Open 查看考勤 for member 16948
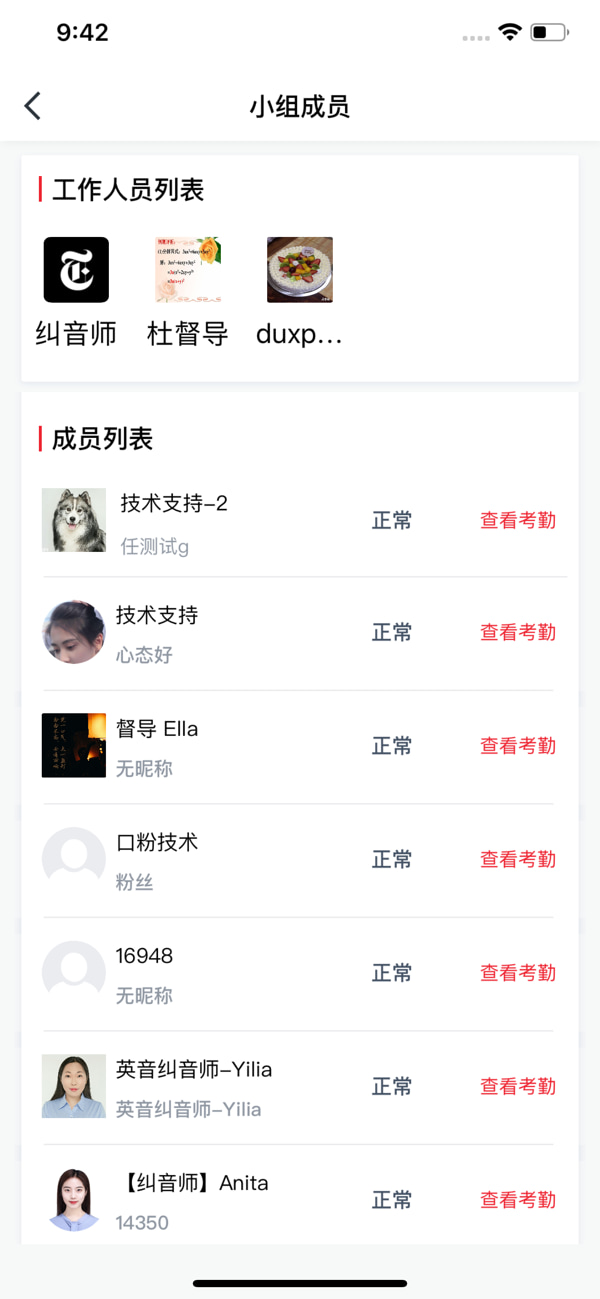This screenshot has width=600, height=1299. tap(518, 972)
